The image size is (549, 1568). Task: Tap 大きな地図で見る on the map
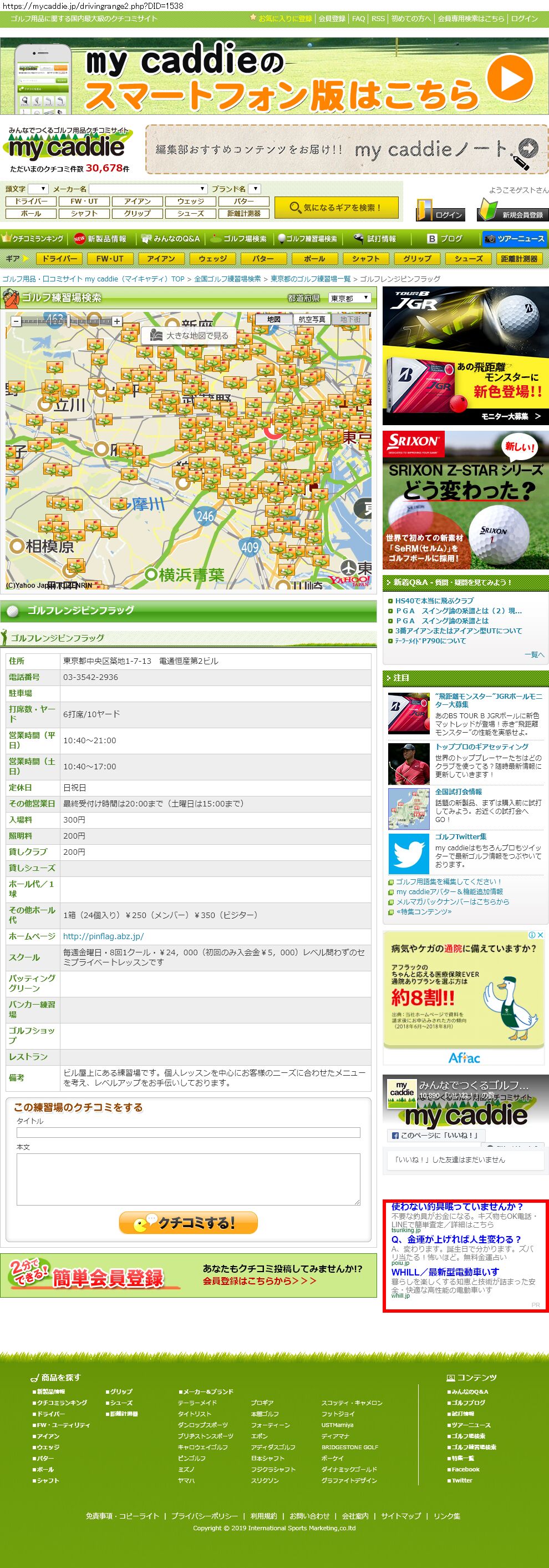tap(189, 335)
